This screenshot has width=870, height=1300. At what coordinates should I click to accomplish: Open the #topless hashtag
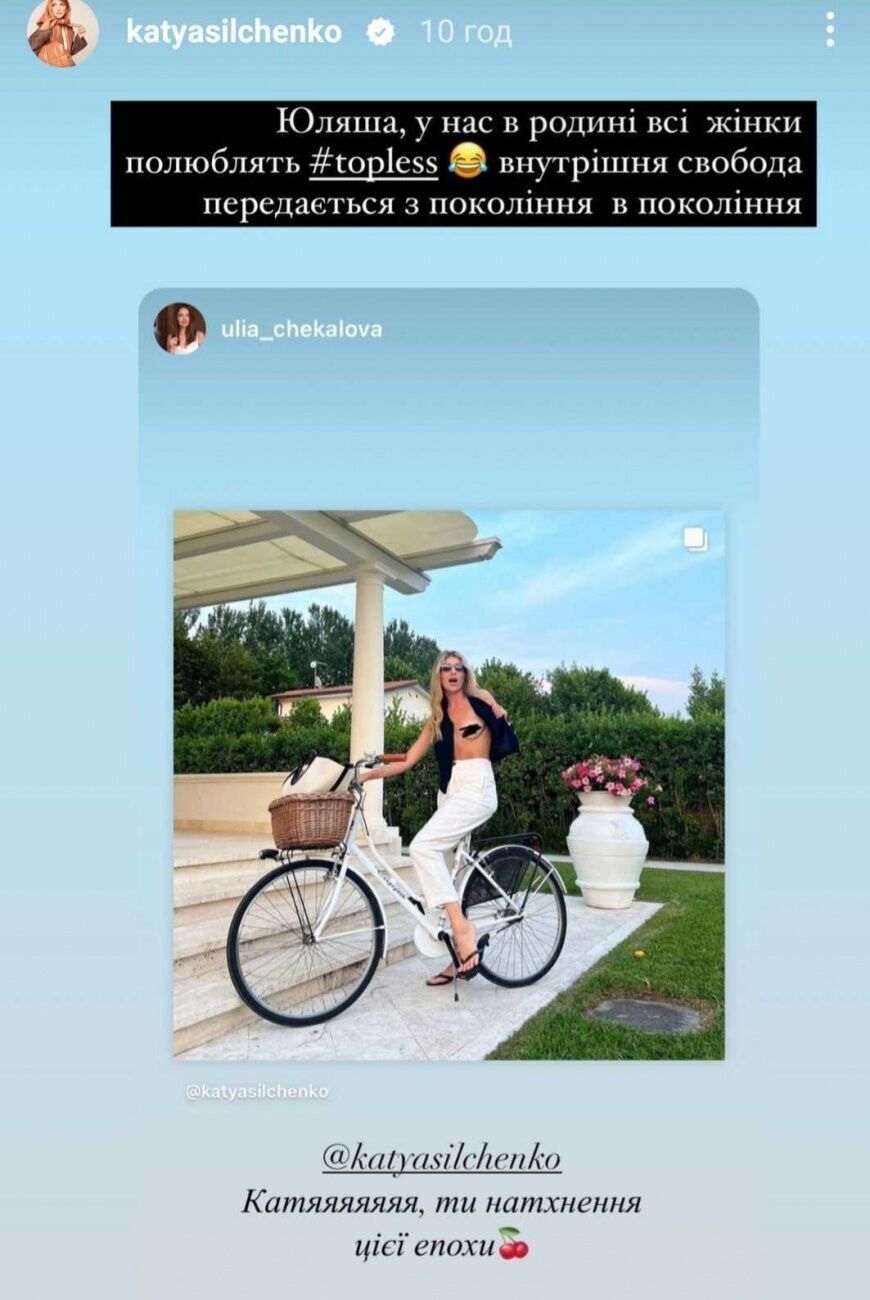tap(373, 163)
